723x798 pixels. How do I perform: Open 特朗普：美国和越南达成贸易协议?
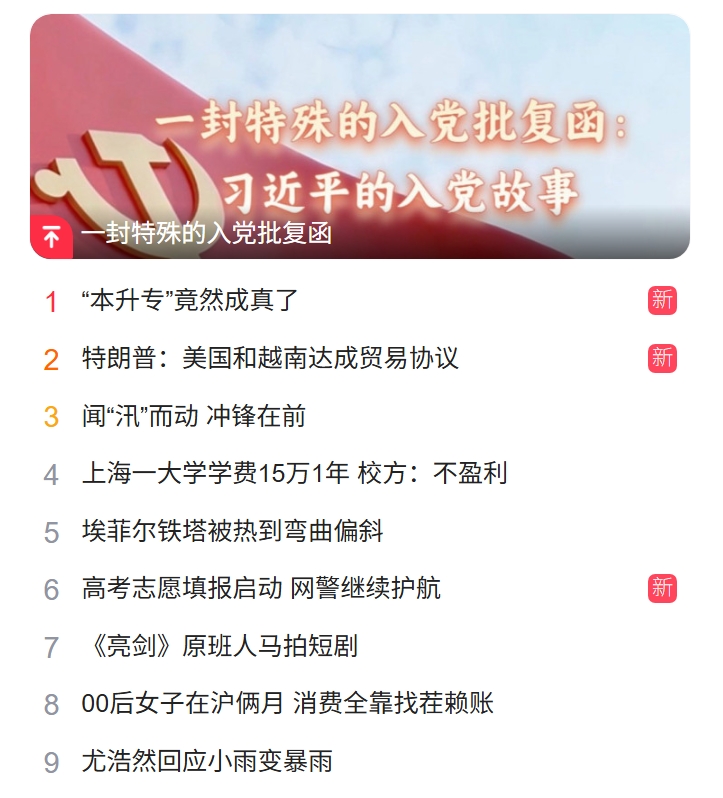(270, 358)
